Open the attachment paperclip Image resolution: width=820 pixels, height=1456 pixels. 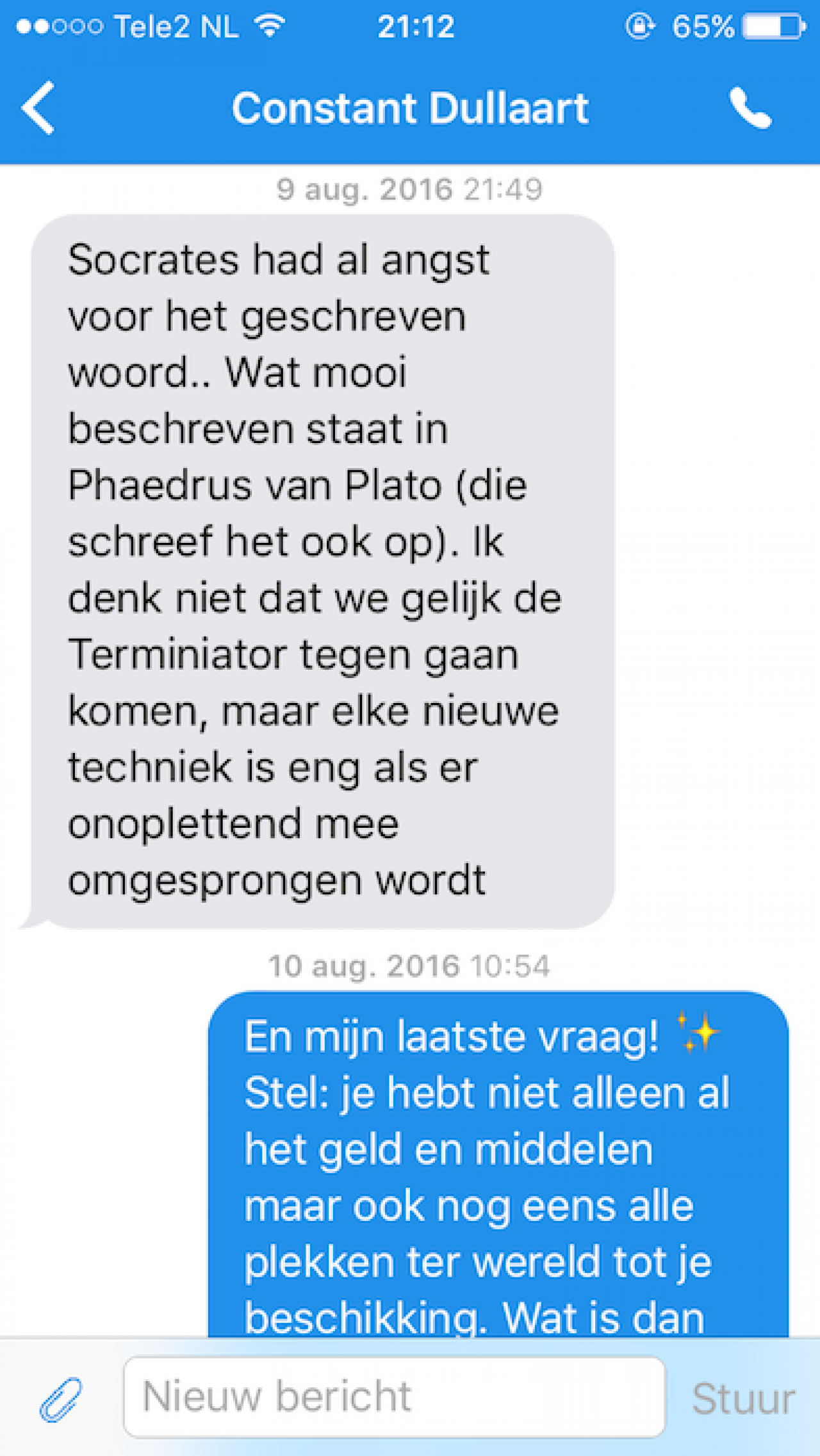60,1398
